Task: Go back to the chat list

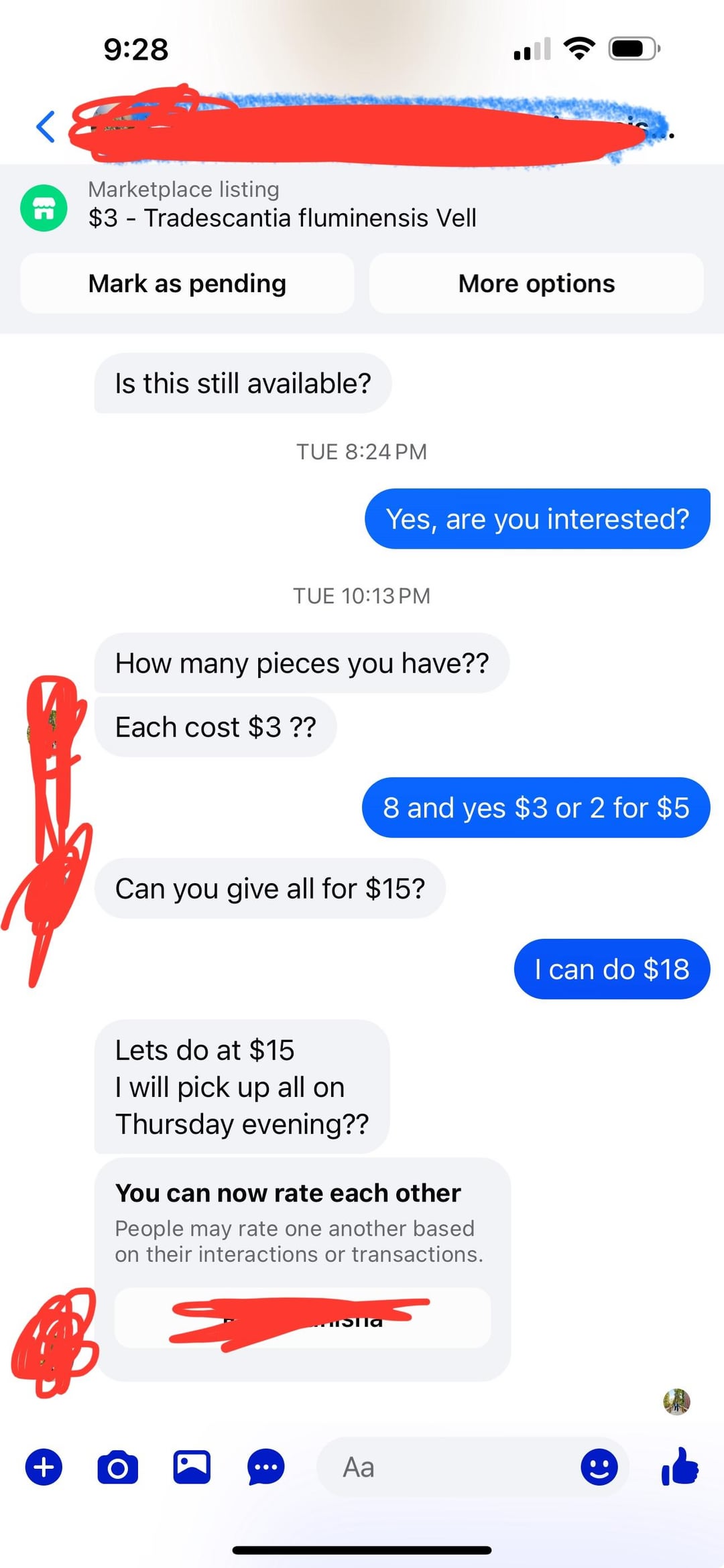Action: tap(45, 127)
